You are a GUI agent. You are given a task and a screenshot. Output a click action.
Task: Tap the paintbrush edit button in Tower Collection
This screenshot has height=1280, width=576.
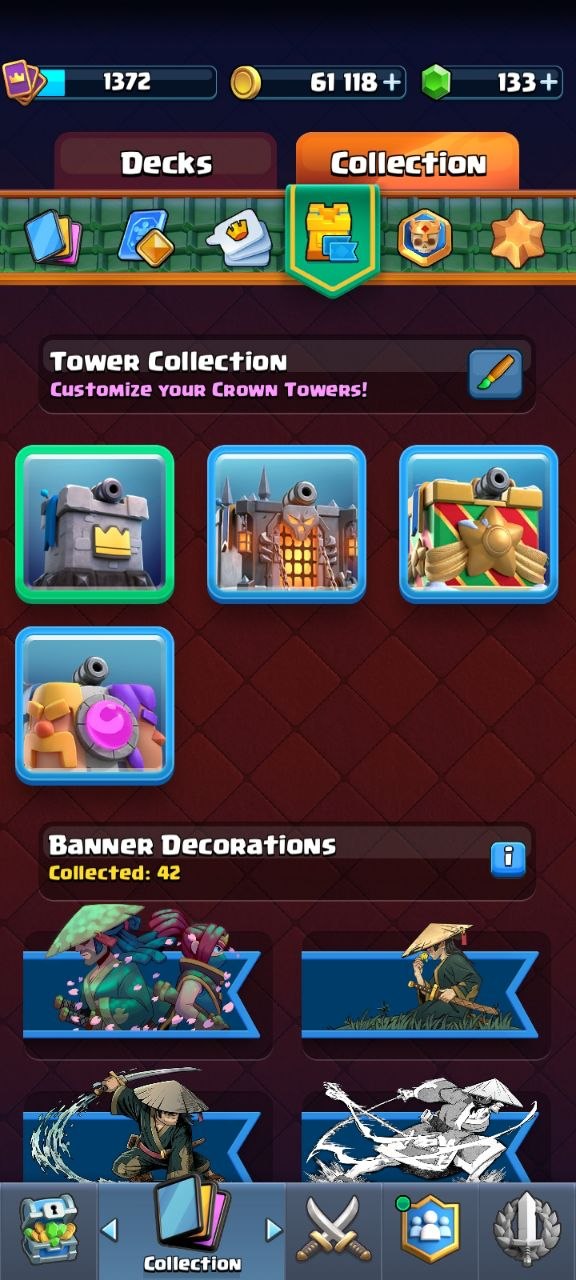tap(496, 374)
